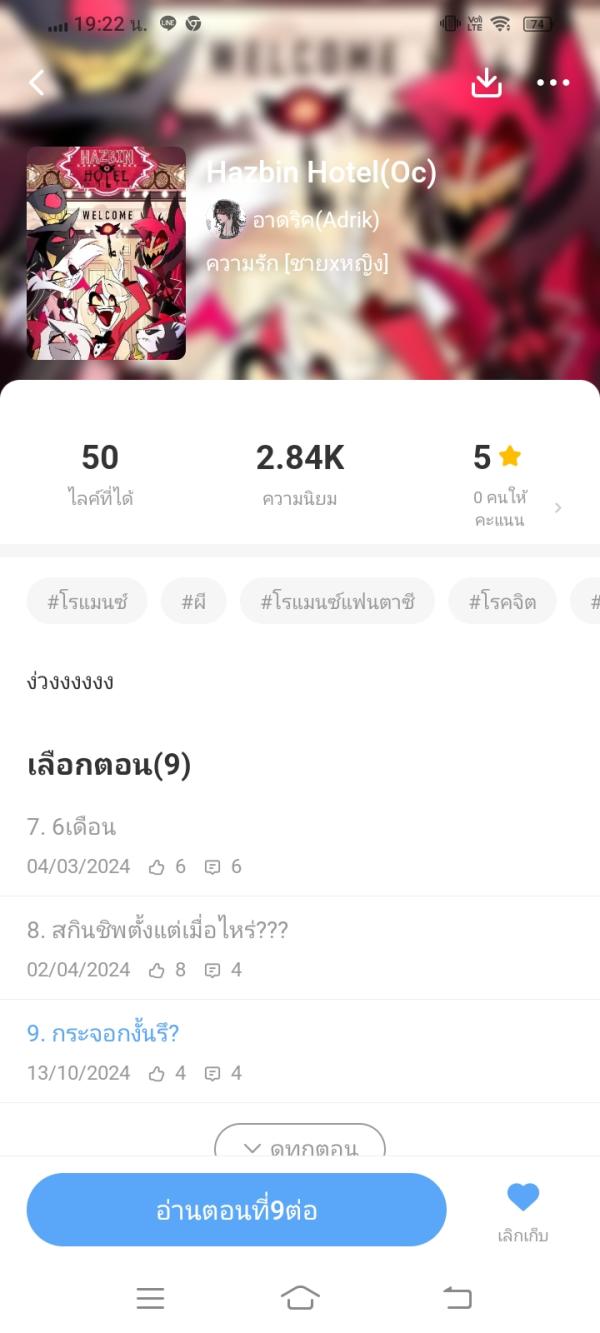Image resolution: width=600 pixels, height=1333 pixels.
Task: Open the three-dot overflow menu
Action: [552, 83]
